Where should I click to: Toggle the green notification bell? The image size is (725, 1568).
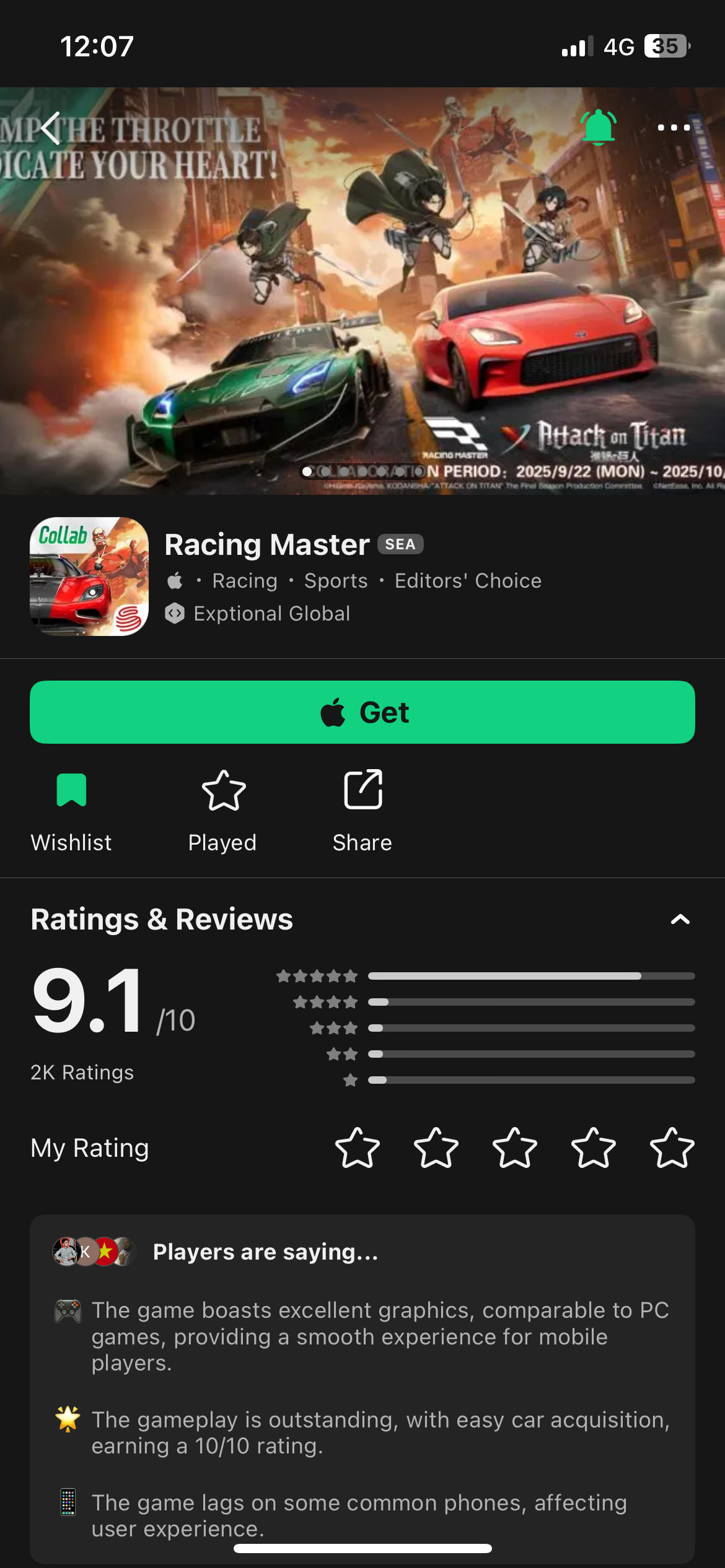[598, 128]
